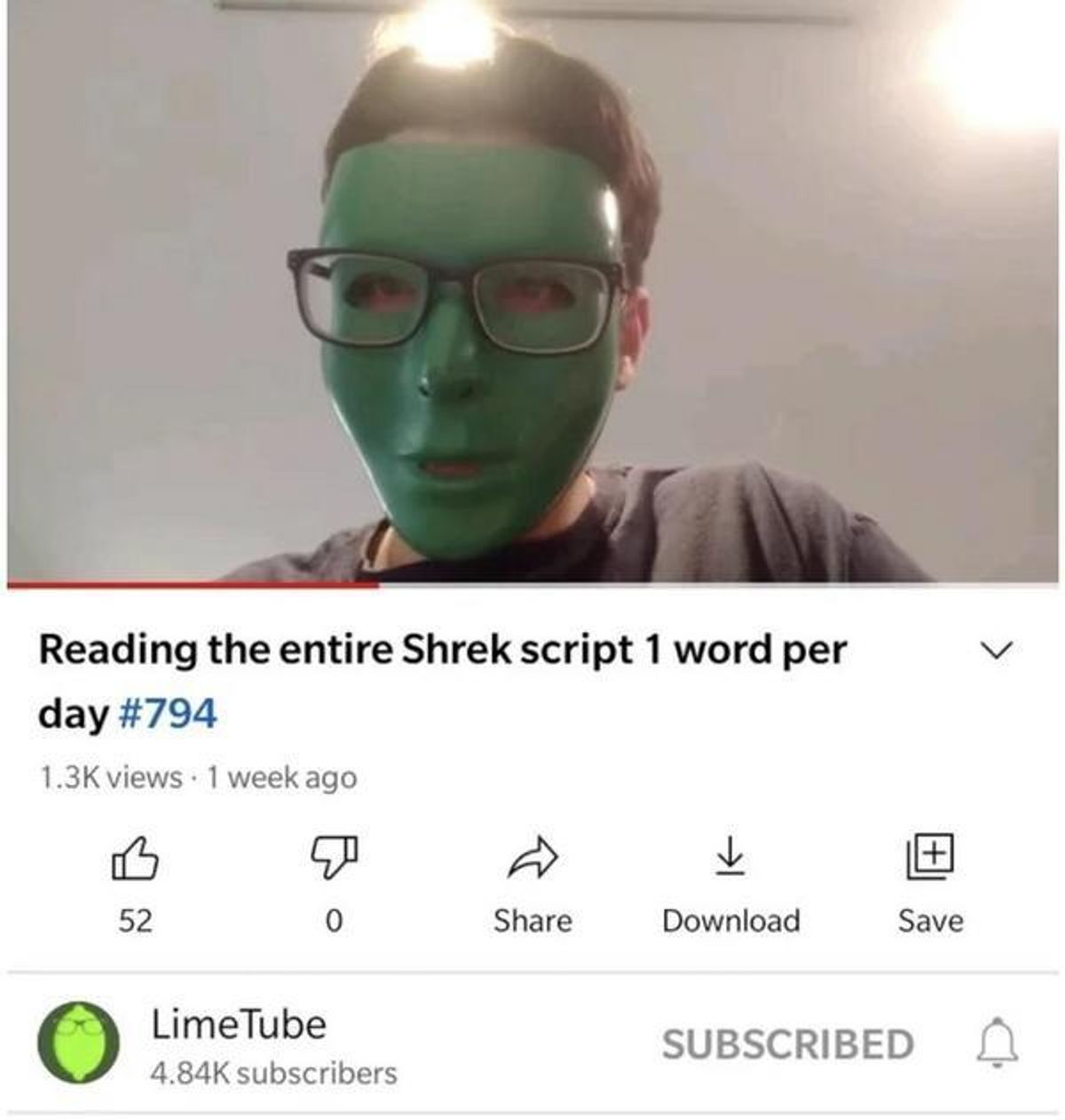The width and height of the screenshot is (1065, 1120).
Task: Open notification bell settings for LimeTube
Action: pos(998,1044)
